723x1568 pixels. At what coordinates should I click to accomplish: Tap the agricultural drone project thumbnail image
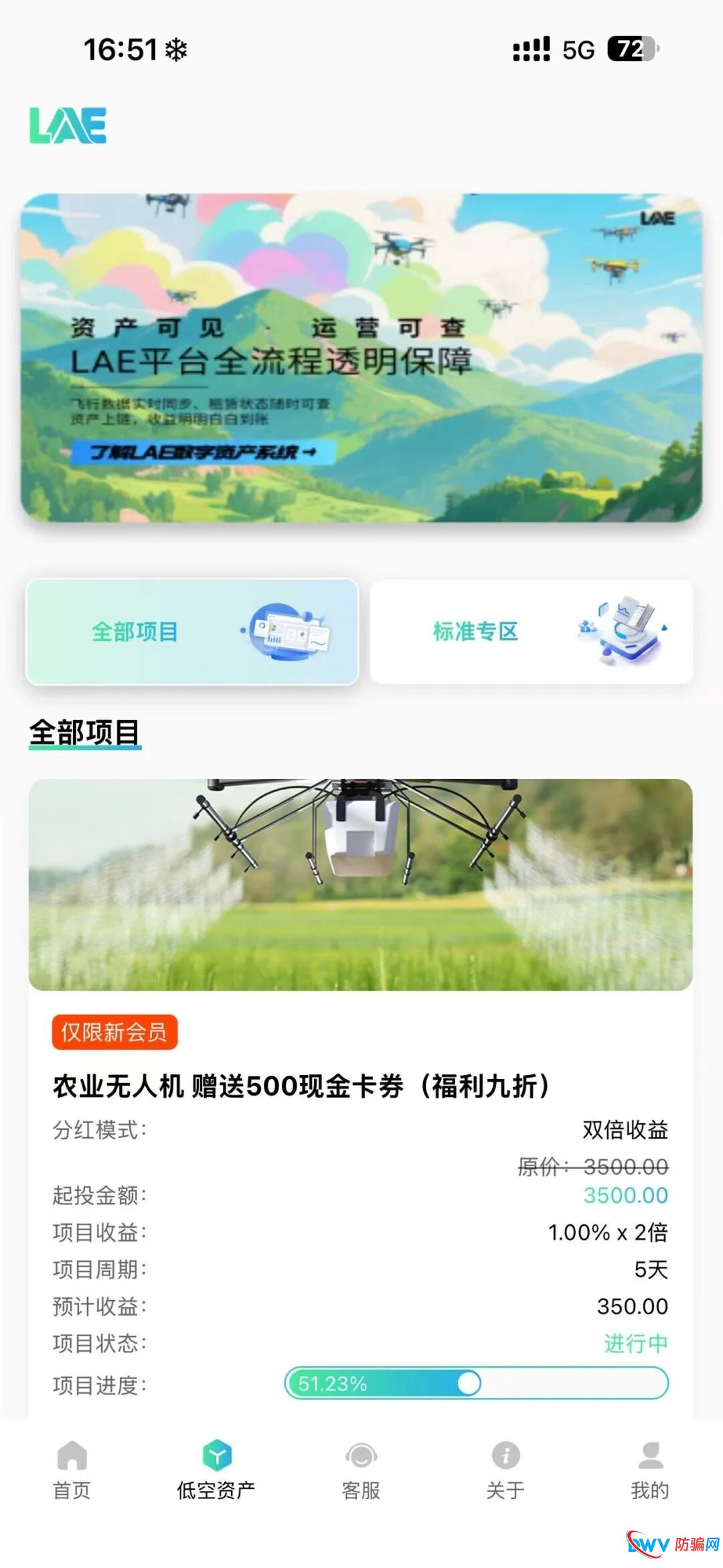coord(361,884)
